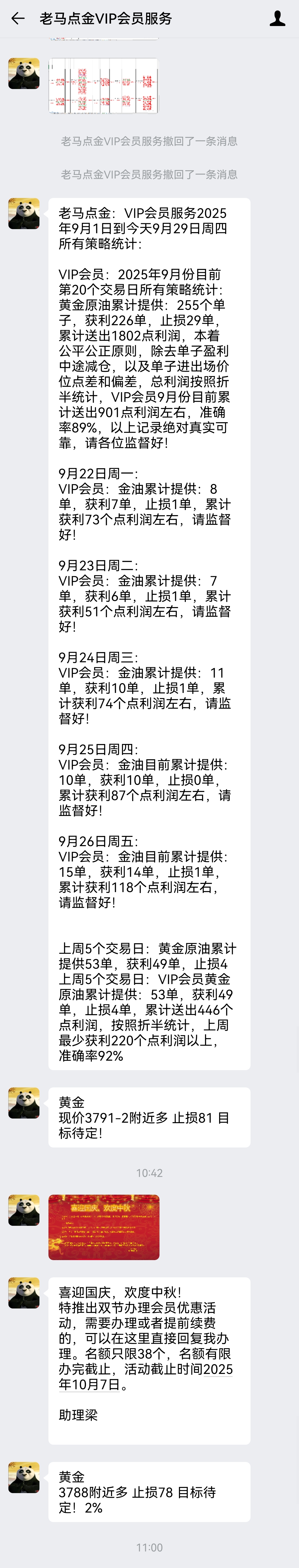
Task: Open the chat profile icon
Action: point(277,18)
